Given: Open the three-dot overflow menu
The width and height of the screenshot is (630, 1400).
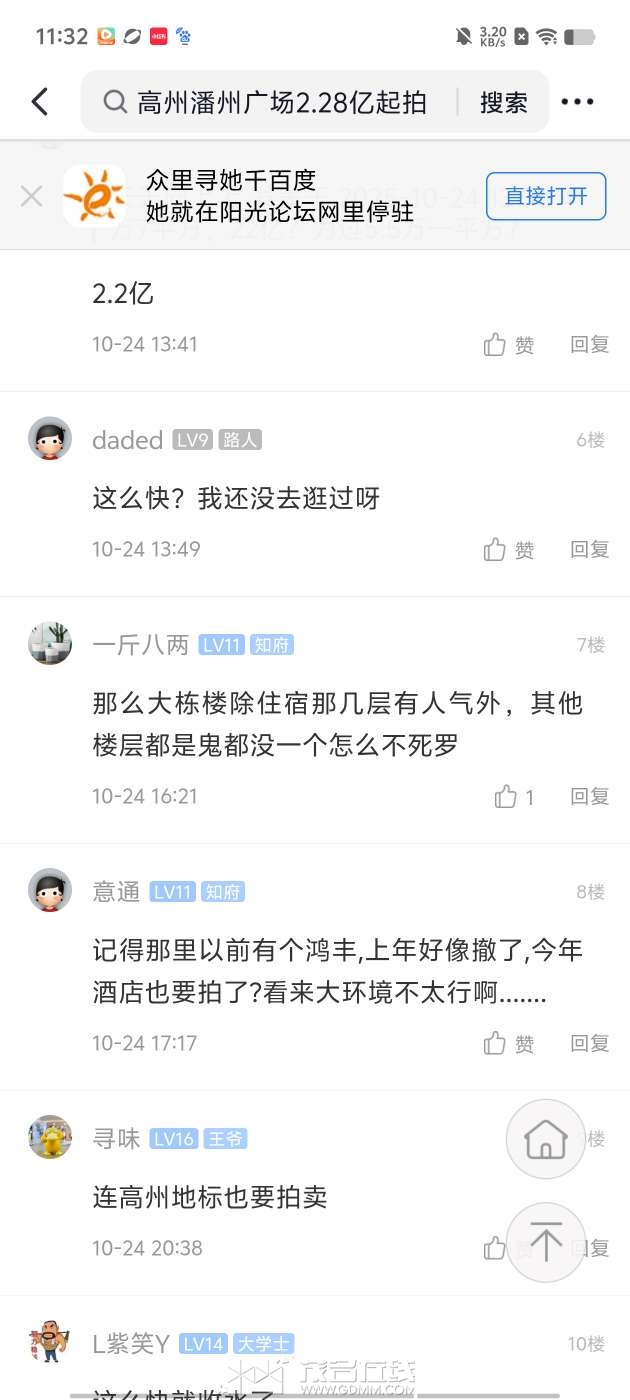Looking at the screenshot, I should [577, 102].
